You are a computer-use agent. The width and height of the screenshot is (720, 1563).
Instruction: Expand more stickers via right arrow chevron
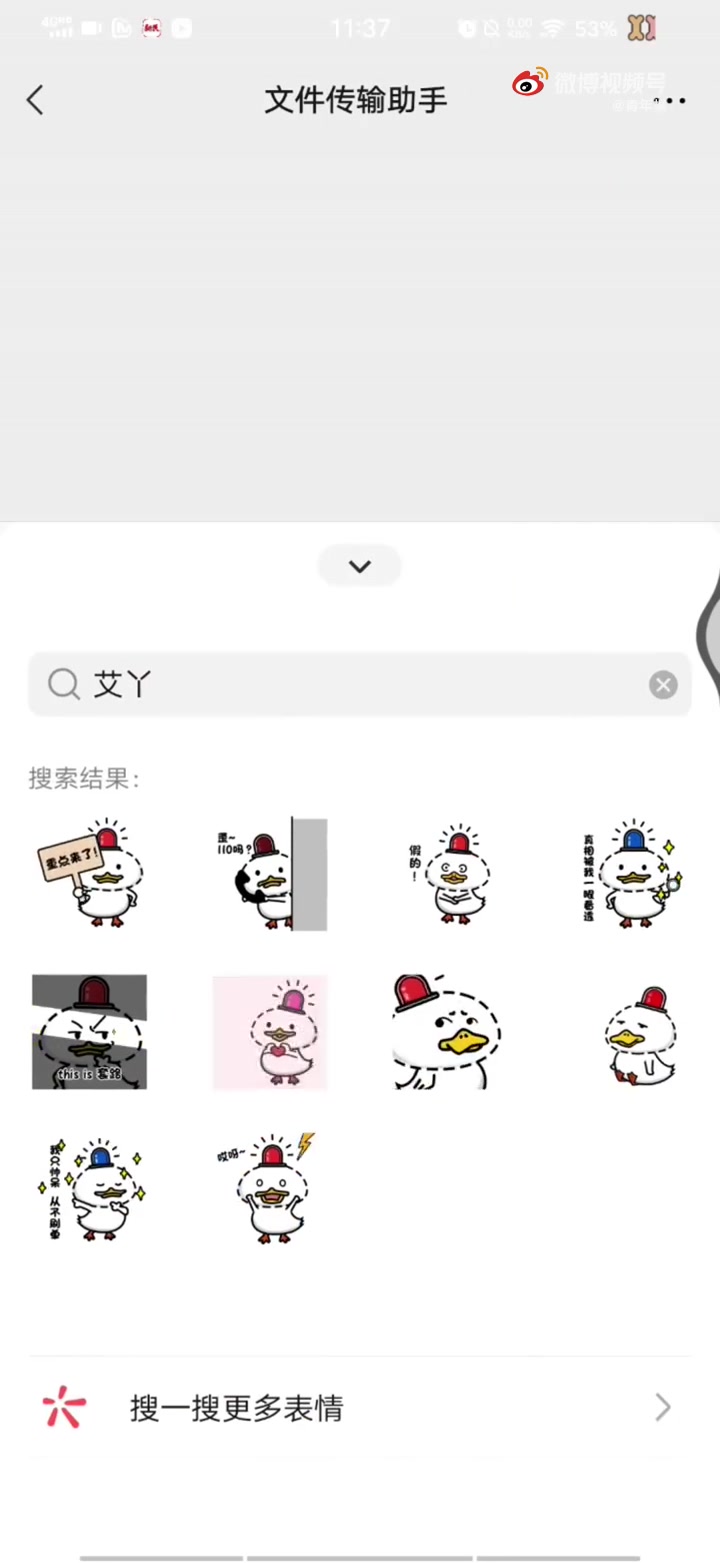coord(662,1407)
